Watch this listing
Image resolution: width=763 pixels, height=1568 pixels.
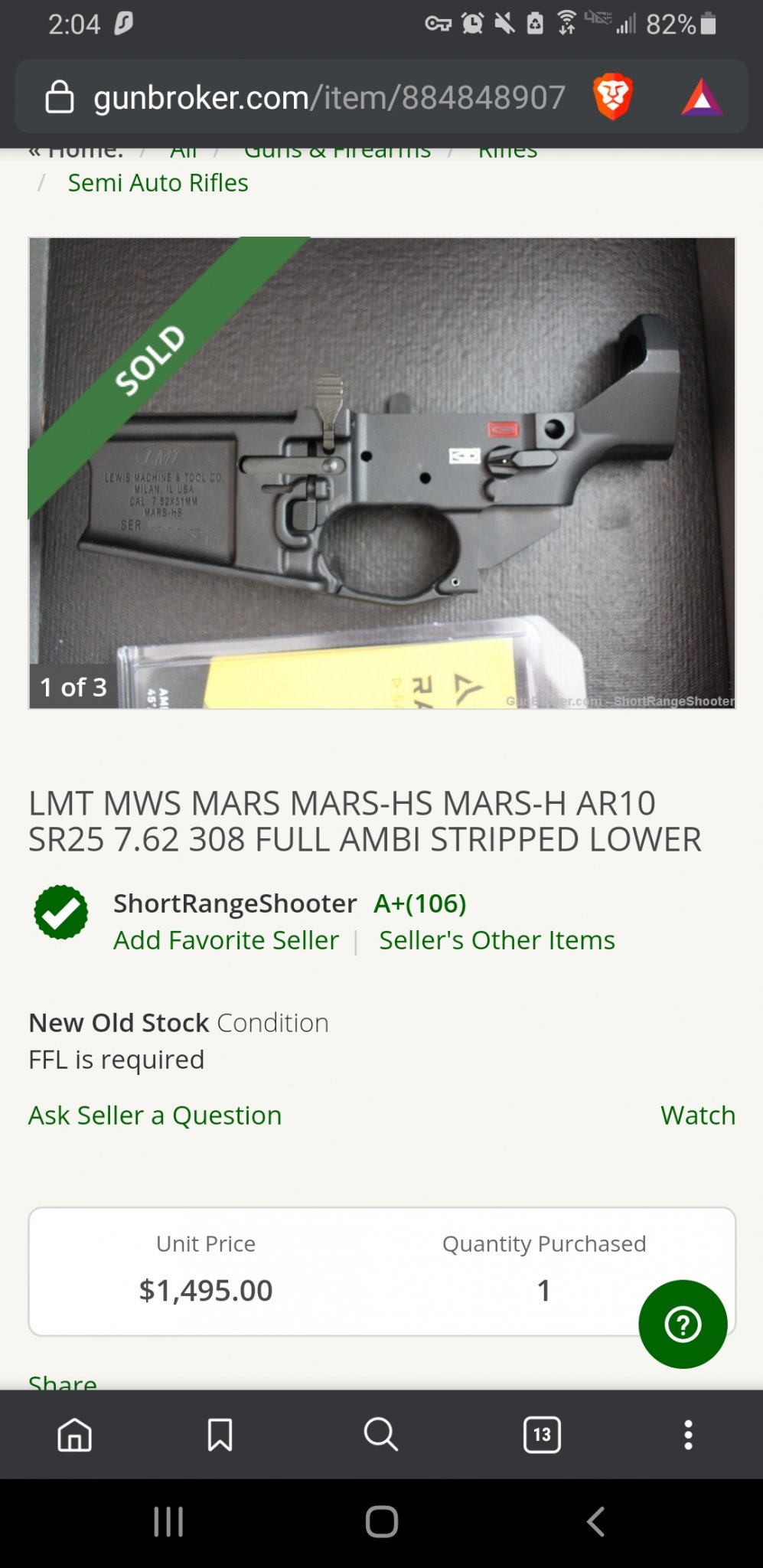(697, 1116)
